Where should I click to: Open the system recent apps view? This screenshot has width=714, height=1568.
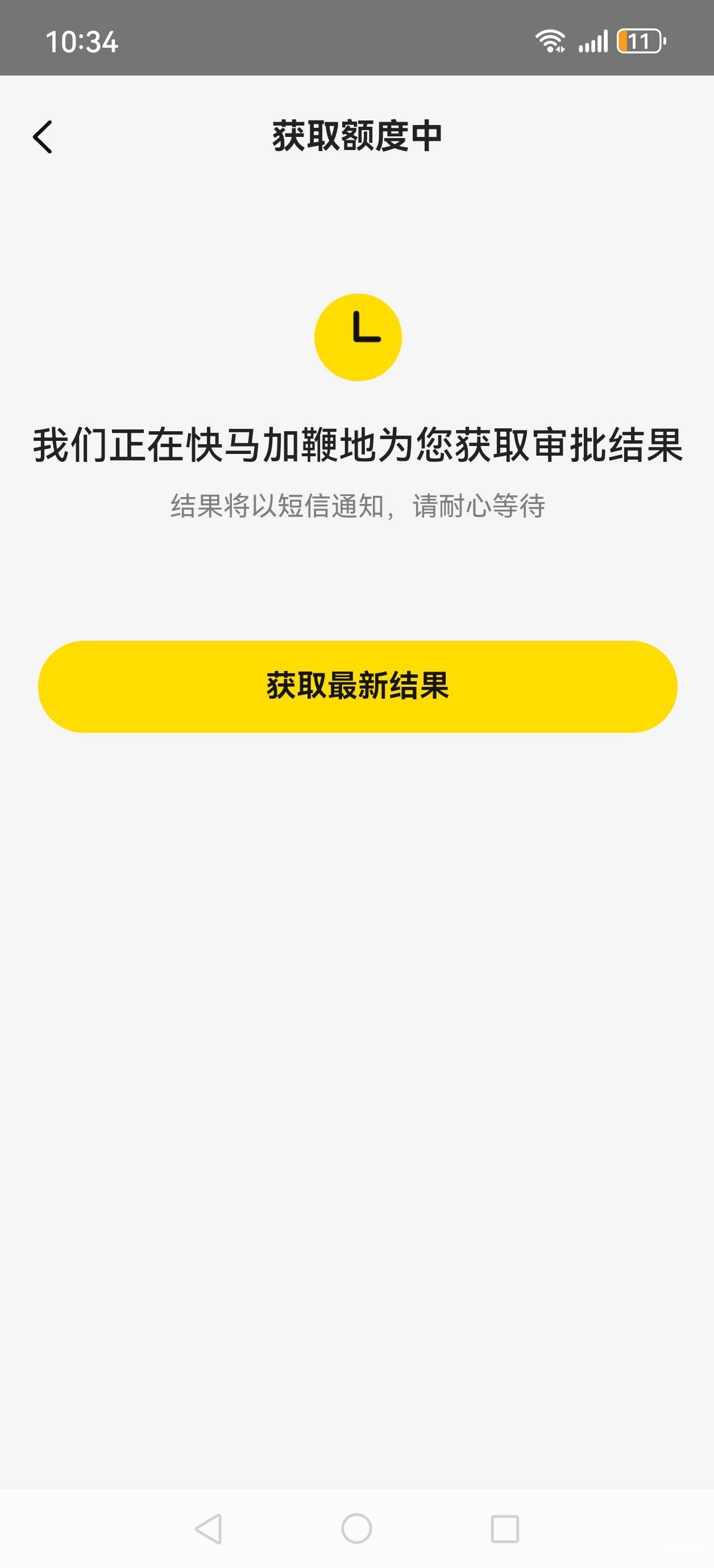[505, 1528]
